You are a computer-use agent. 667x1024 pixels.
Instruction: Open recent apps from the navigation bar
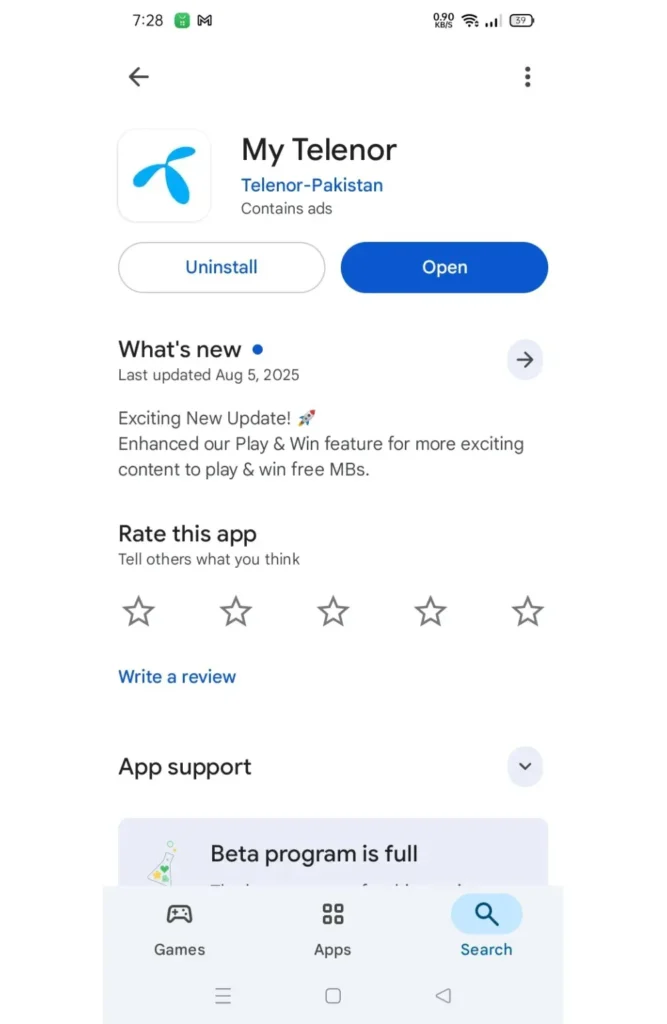(x=223, y=996)
